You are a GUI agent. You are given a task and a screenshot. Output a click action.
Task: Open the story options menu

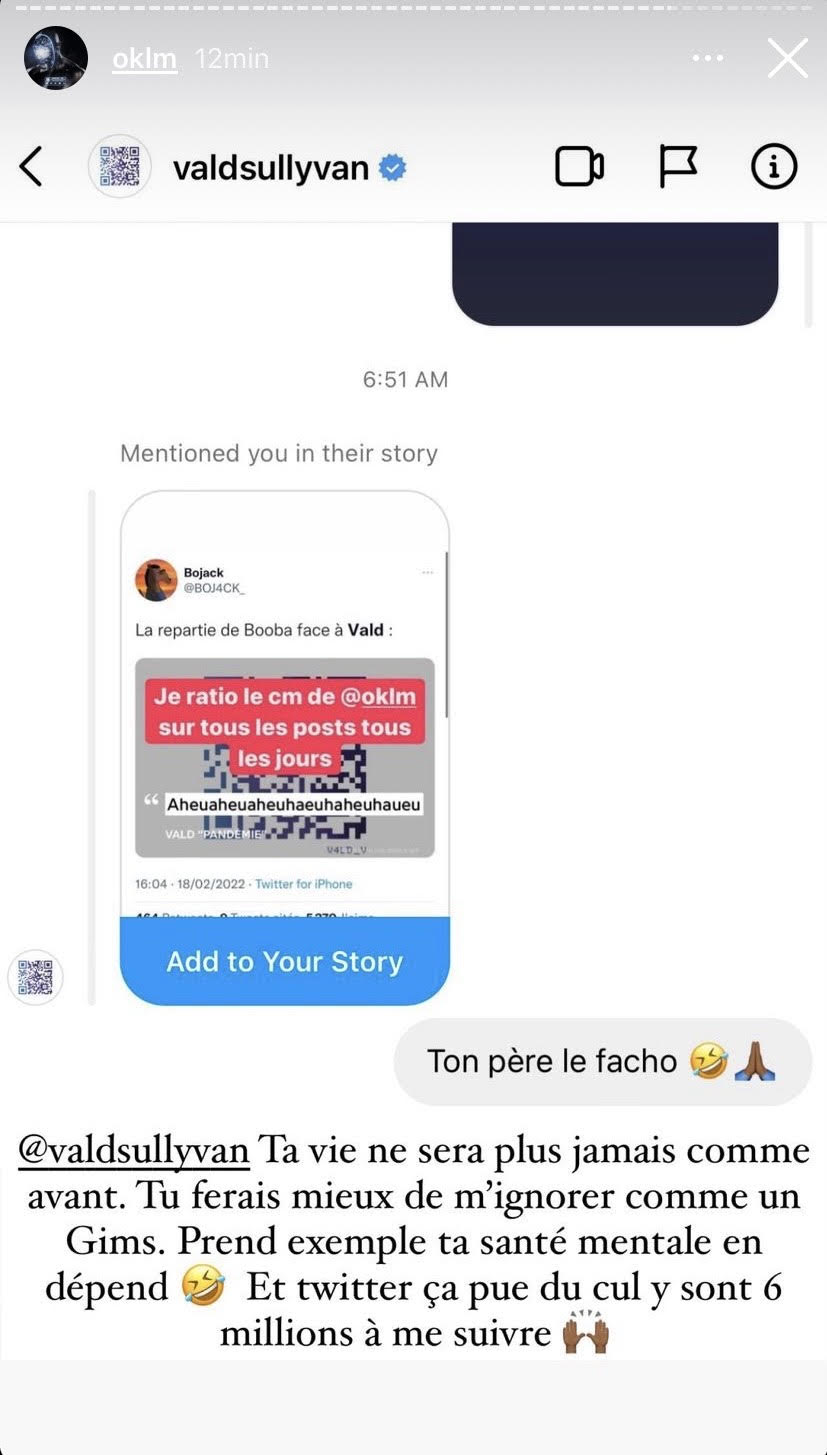click(707, 59)
